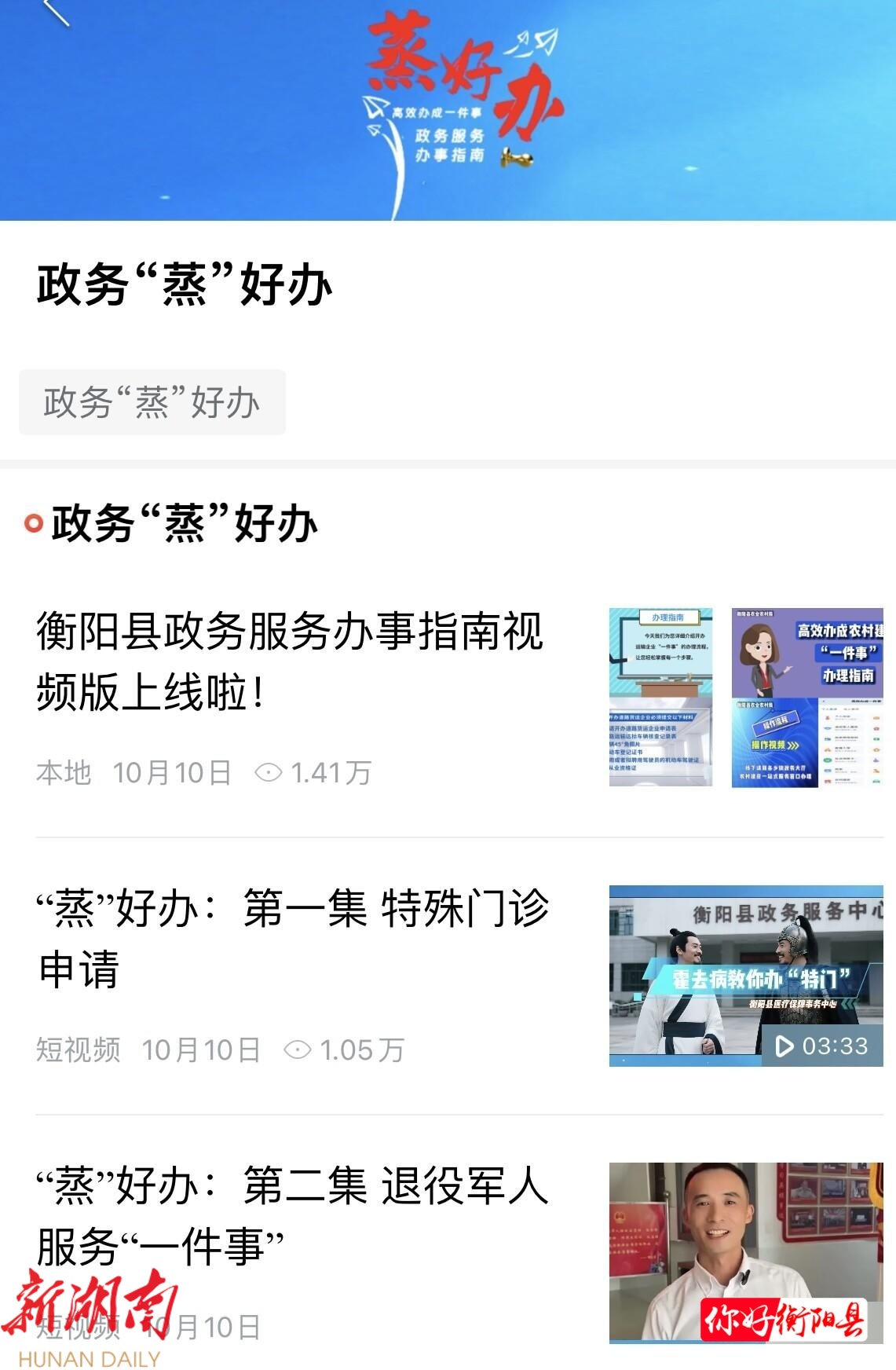Open video 第二集 退役军人服务“一件事”

coord(292,1214)
